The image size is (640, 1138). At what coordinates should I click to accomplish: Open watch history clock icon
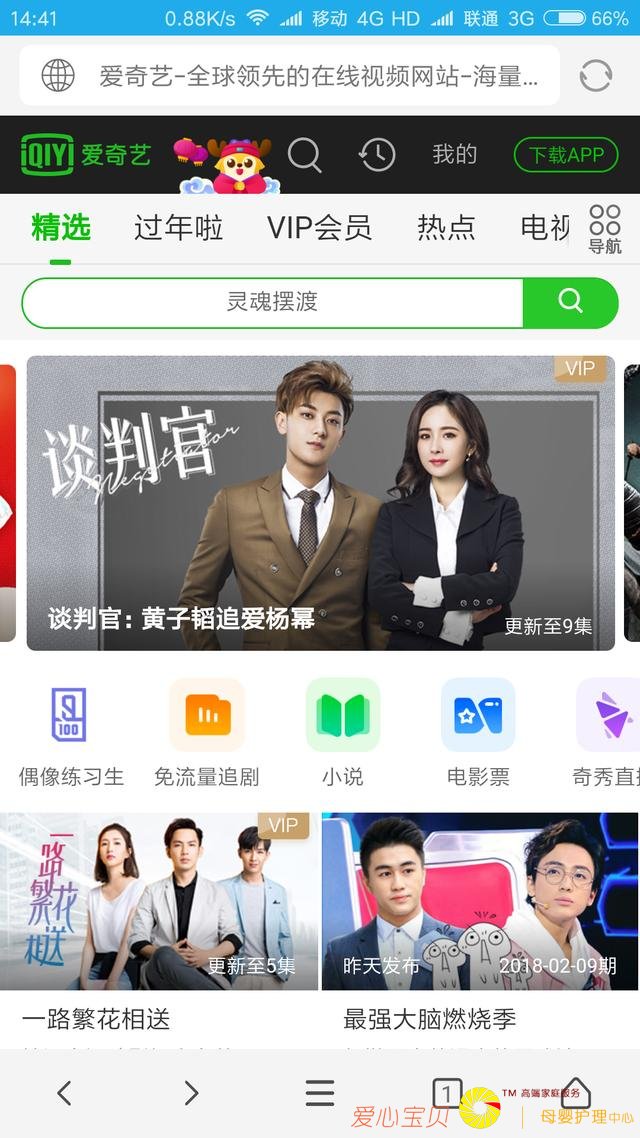[377, 155]
